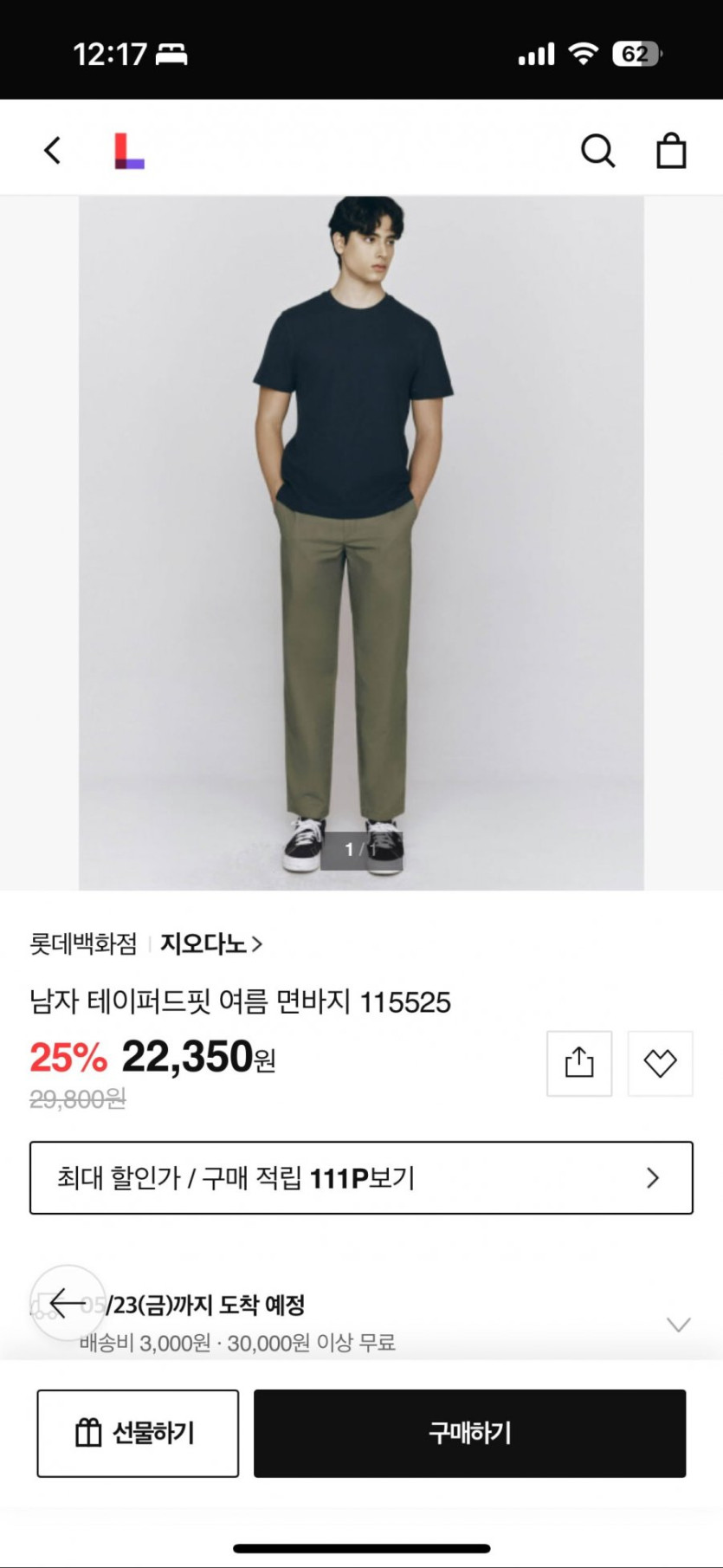
Task: Tap the Lotte ON logo to go home
Action: click(129, 151)
